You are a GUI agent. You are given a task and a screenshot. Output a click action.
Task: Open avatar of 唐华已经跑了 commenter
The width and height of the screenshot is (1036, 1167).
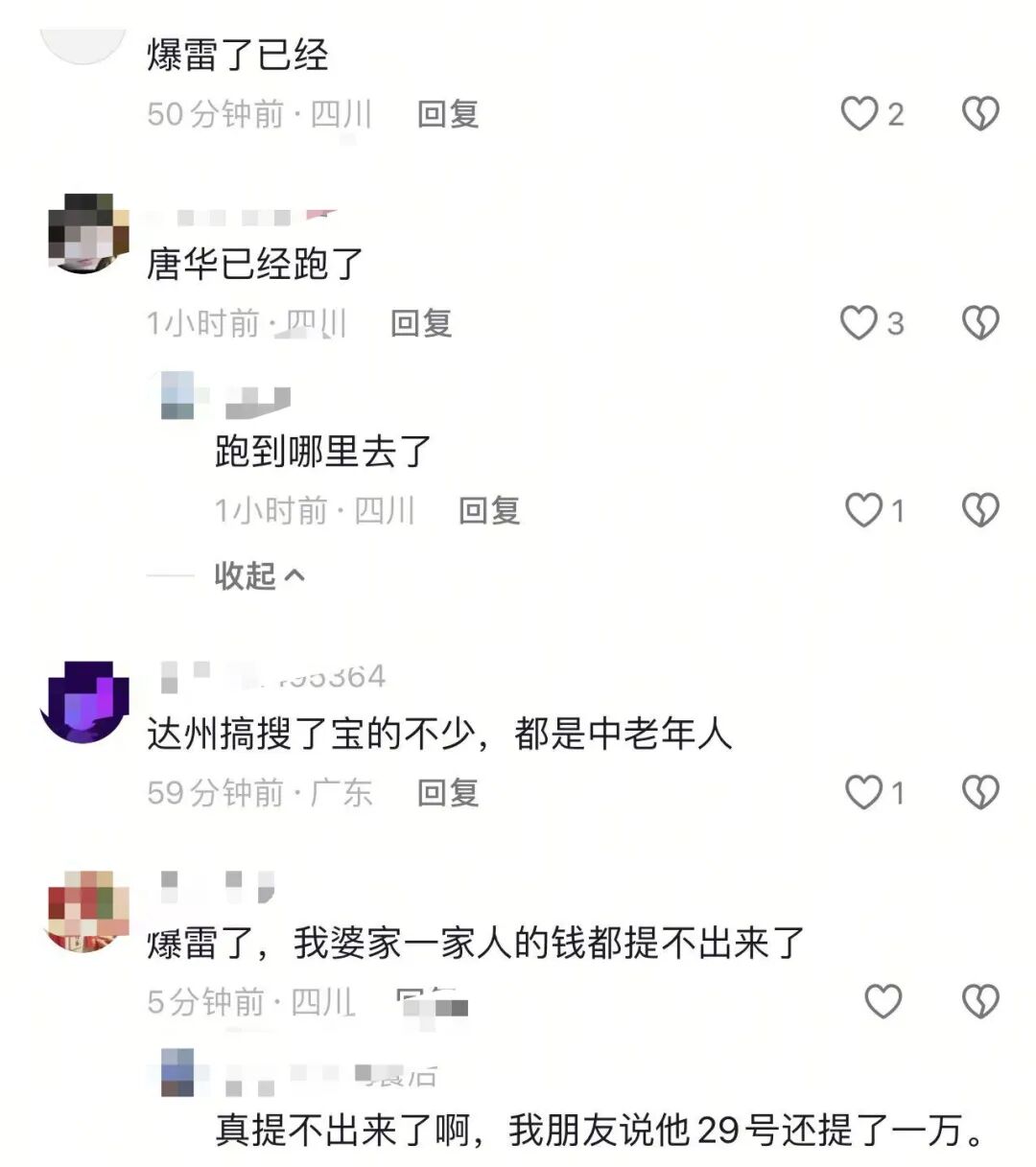[x=88, y=232]
